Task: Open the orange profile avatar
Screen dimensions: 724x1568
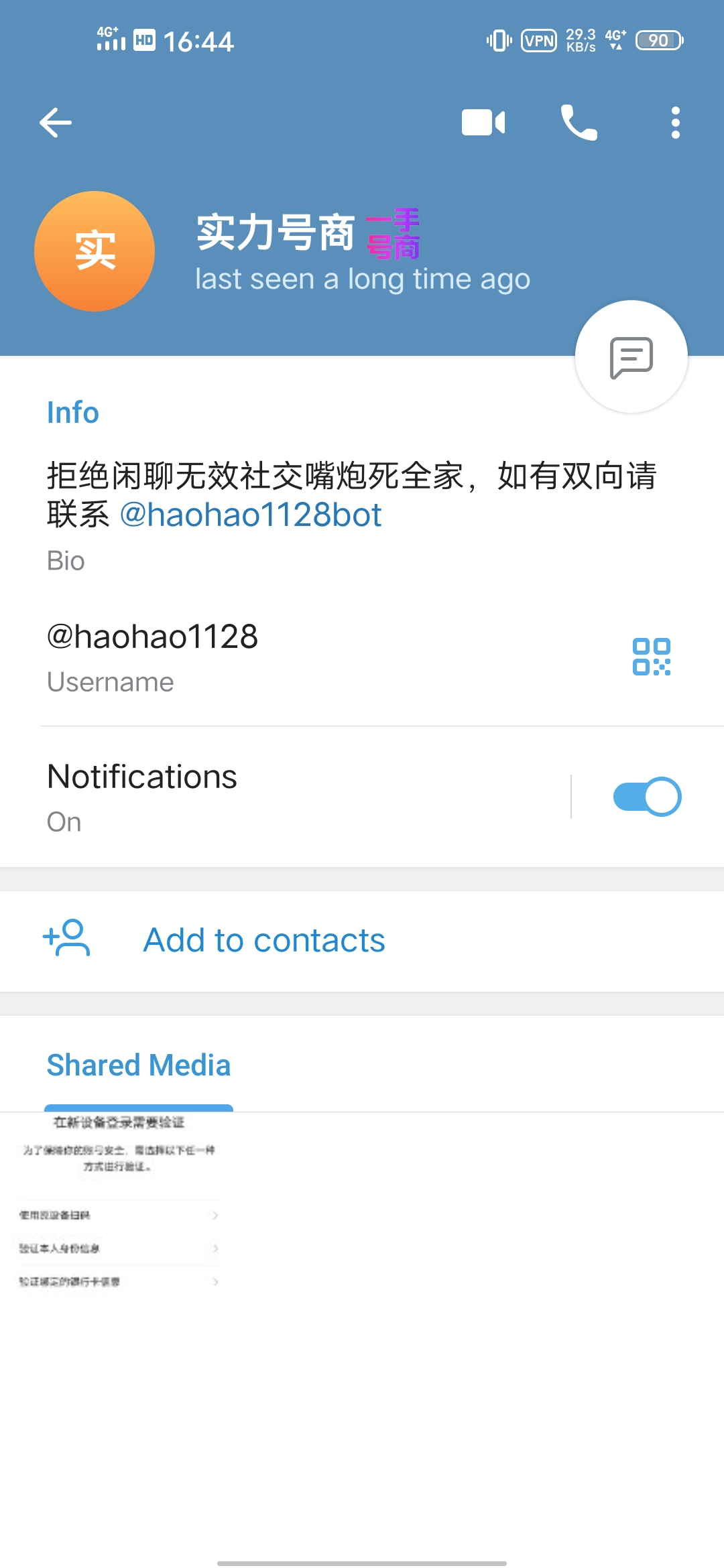Action: (x=95, y=251)
